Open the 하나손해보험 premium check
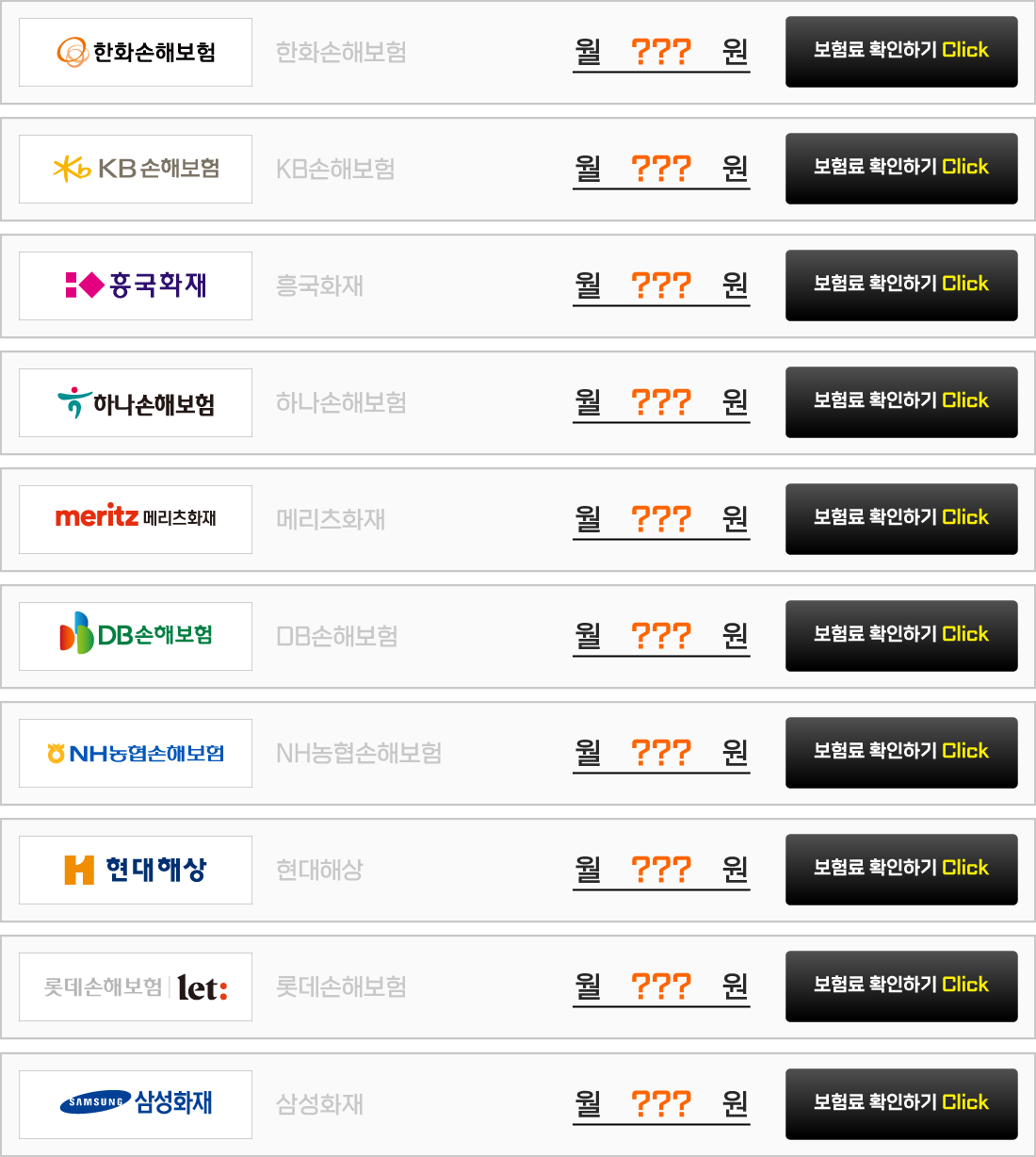The height and width of the screenshot is (1157, 1036). pos(901,402)
